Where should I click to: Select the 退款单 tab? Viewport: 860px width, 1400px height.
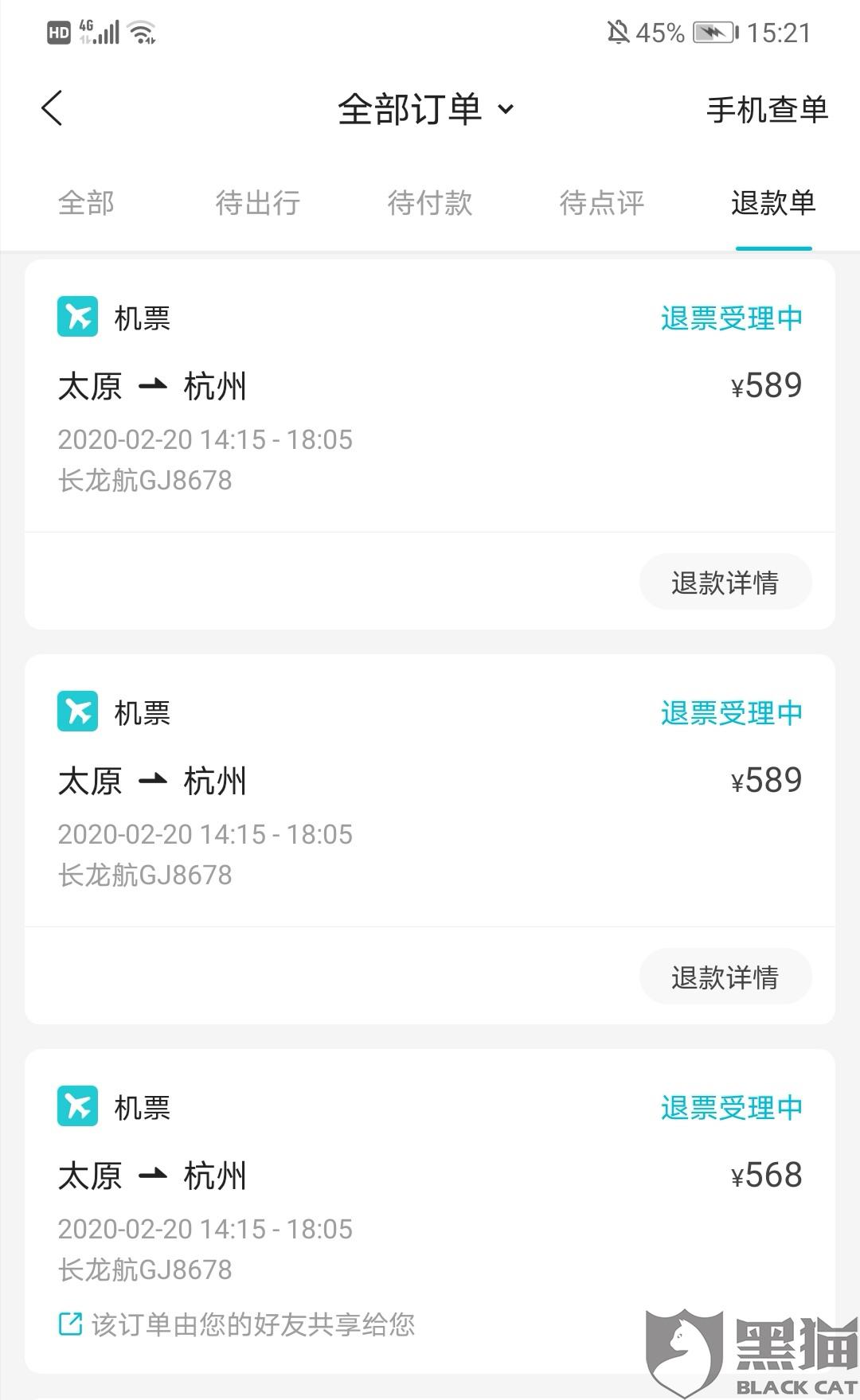[x=773, y=203]
